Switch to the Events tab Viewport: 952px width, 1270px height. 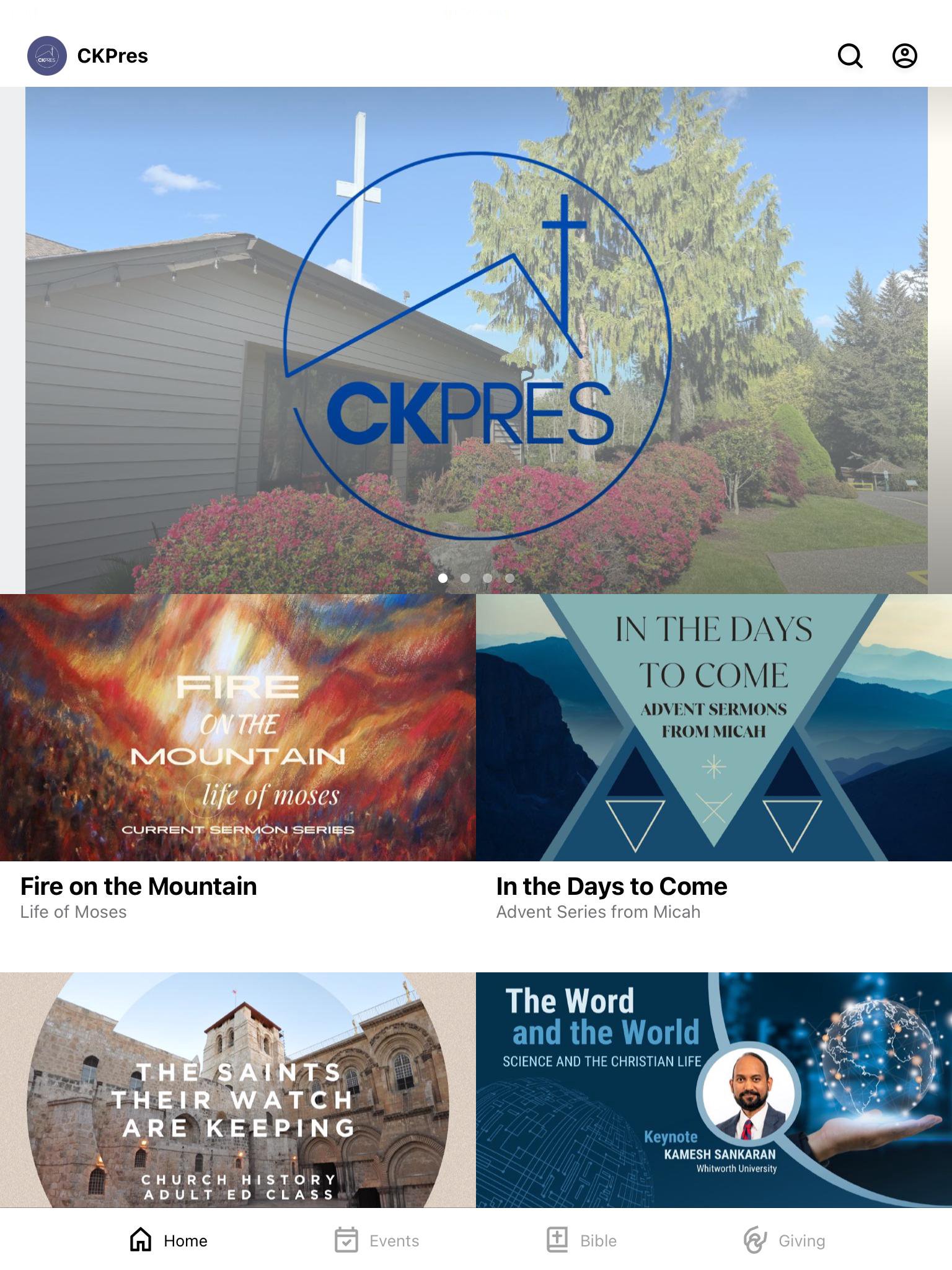click(x=377, y=1240)
